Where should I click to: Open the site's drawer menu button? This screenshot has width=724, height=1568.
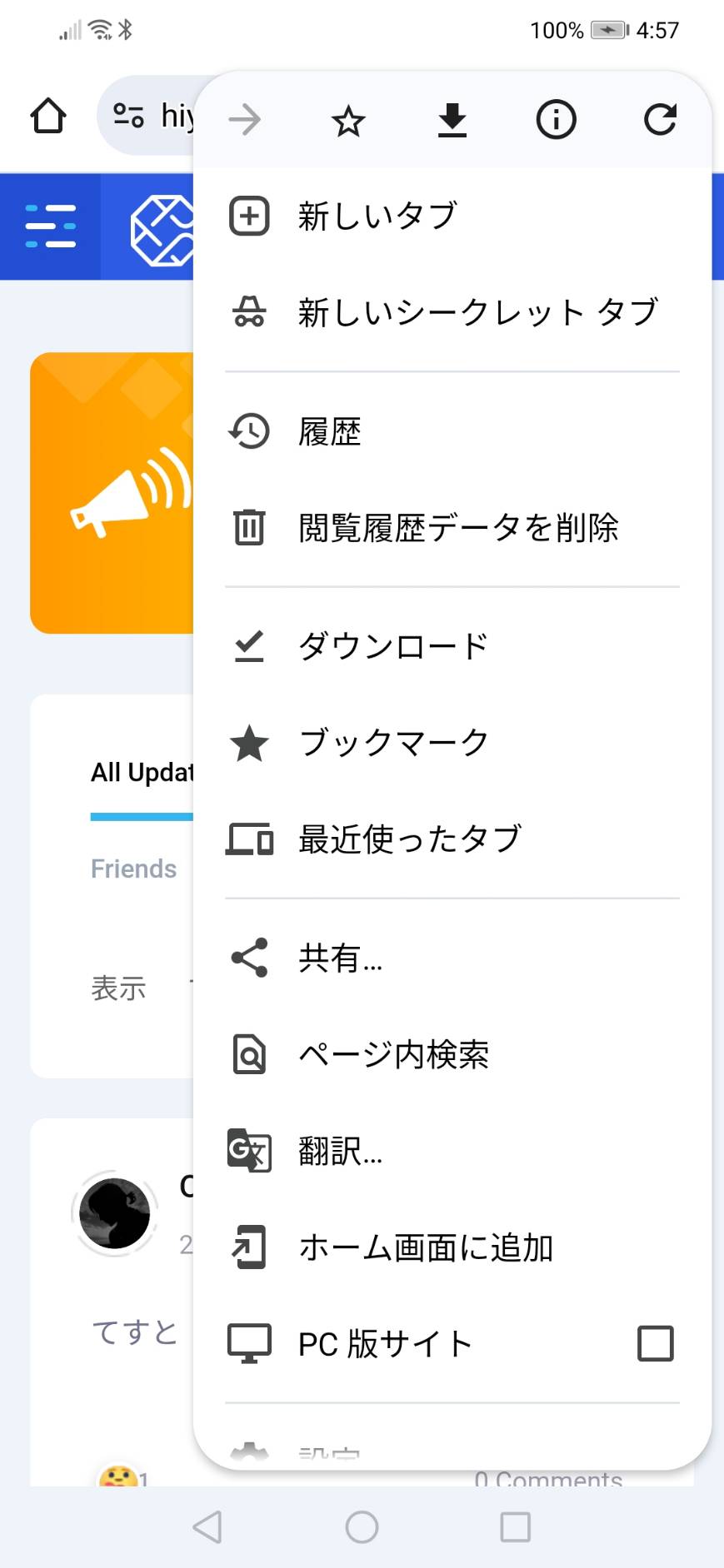pyautogui.click(x=50, y=226)
